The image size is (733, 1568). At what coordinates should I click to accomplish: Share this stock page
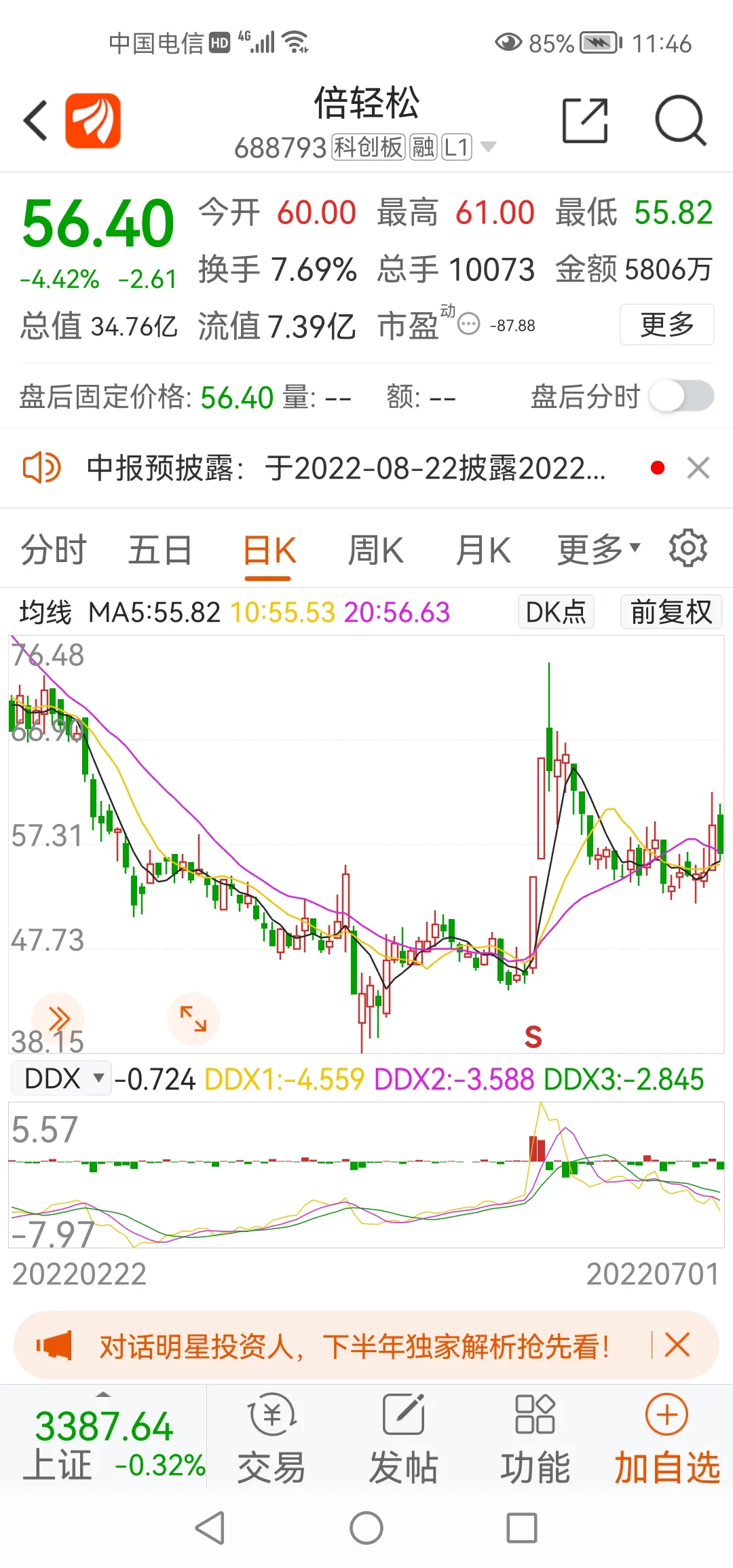[584, 121]
